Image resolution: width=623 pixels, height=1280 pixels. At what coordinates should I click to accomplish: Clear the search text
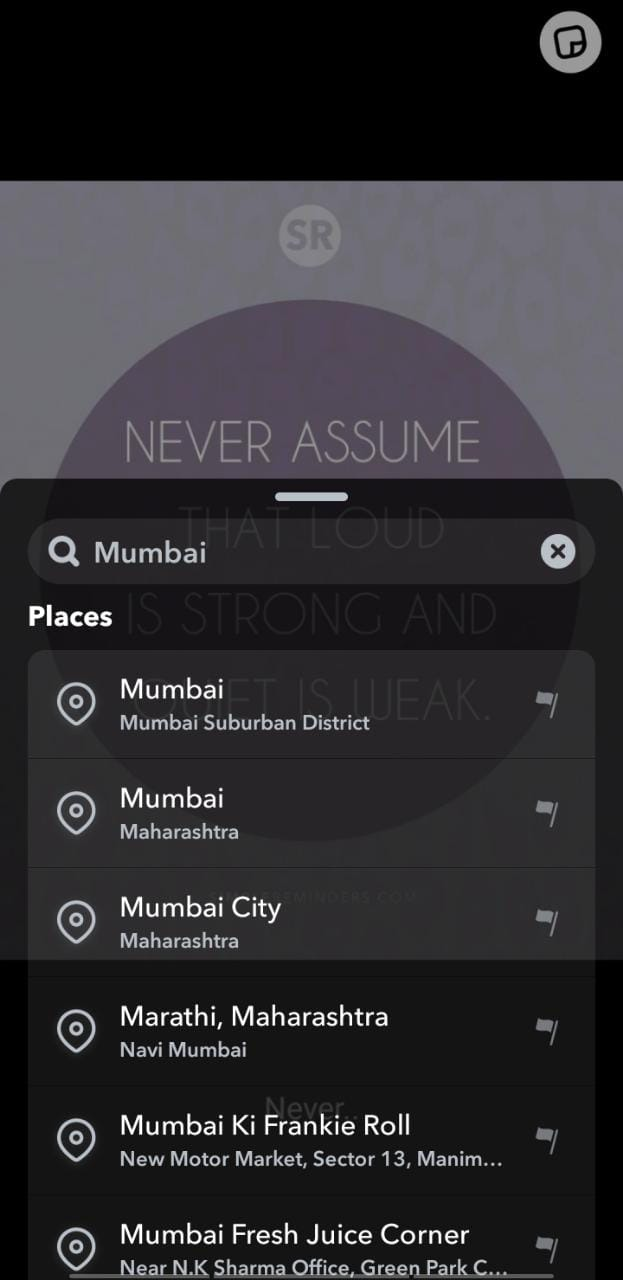558,551
